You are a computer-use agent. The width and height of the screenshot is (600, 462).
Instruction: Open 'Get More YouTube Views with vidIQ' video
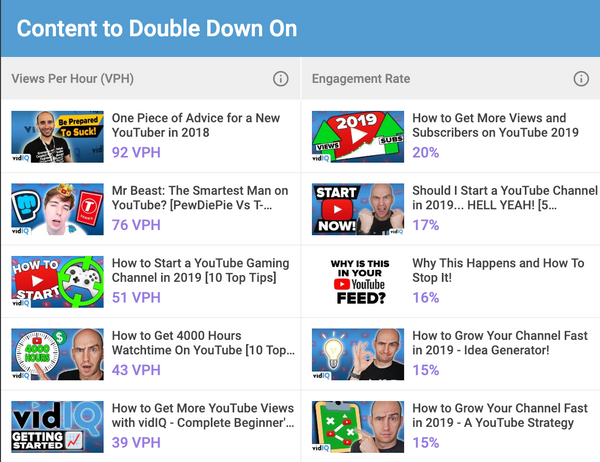(x=202, y=416)
